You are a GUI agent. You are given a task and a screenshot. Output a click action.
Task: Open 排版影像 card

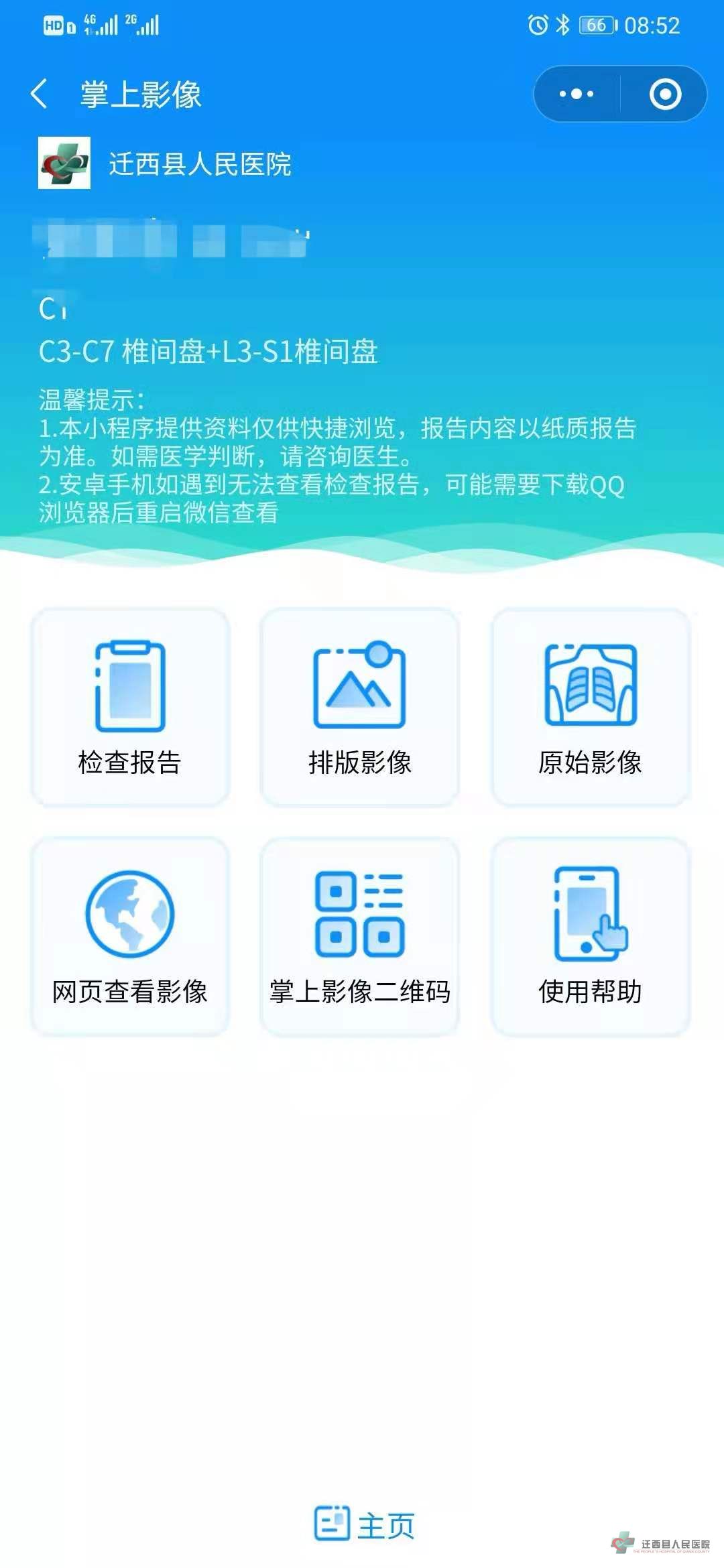coord(360,707)
